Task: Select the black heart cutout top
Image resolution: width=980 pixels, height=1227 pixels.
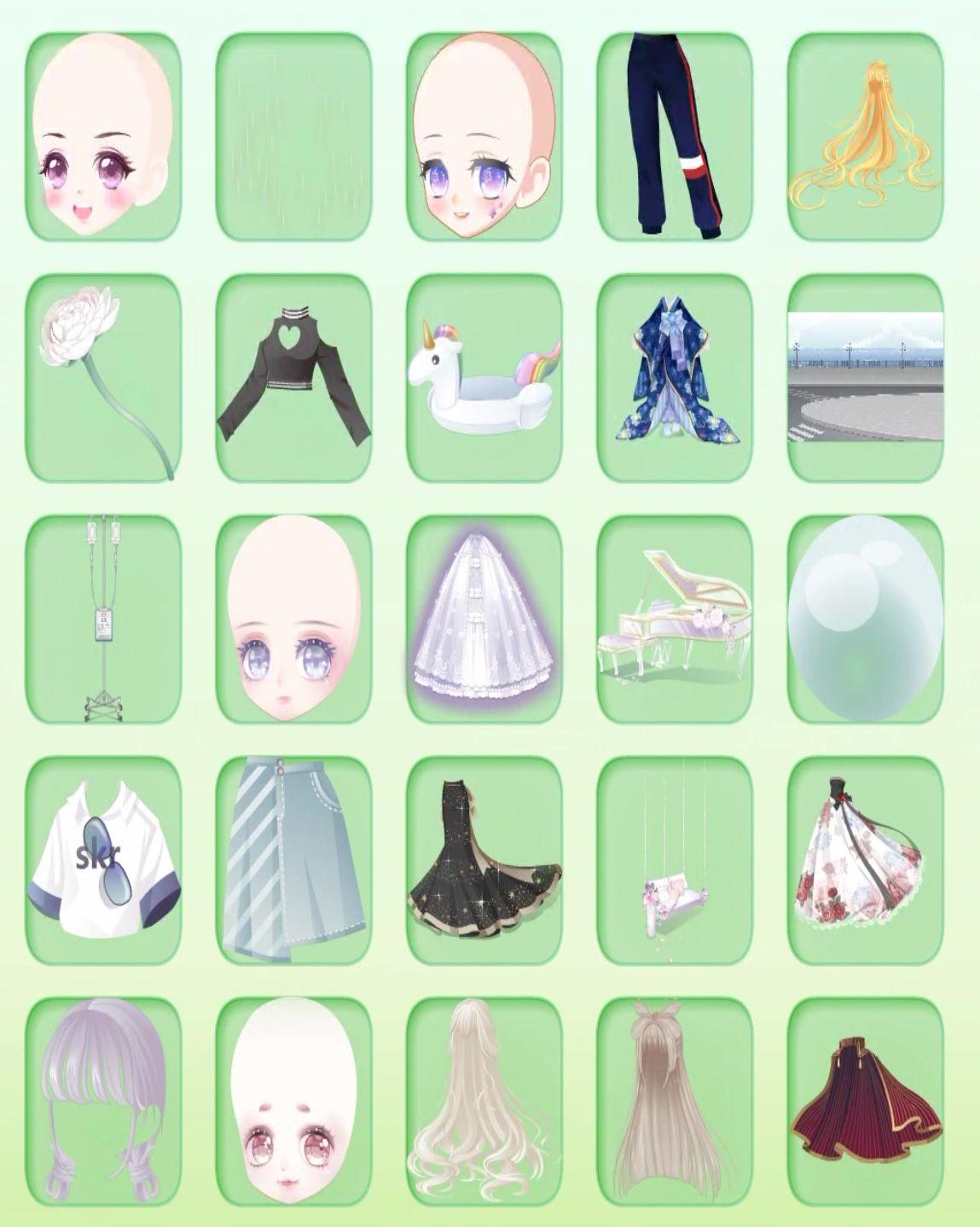Action: [294, 378]
